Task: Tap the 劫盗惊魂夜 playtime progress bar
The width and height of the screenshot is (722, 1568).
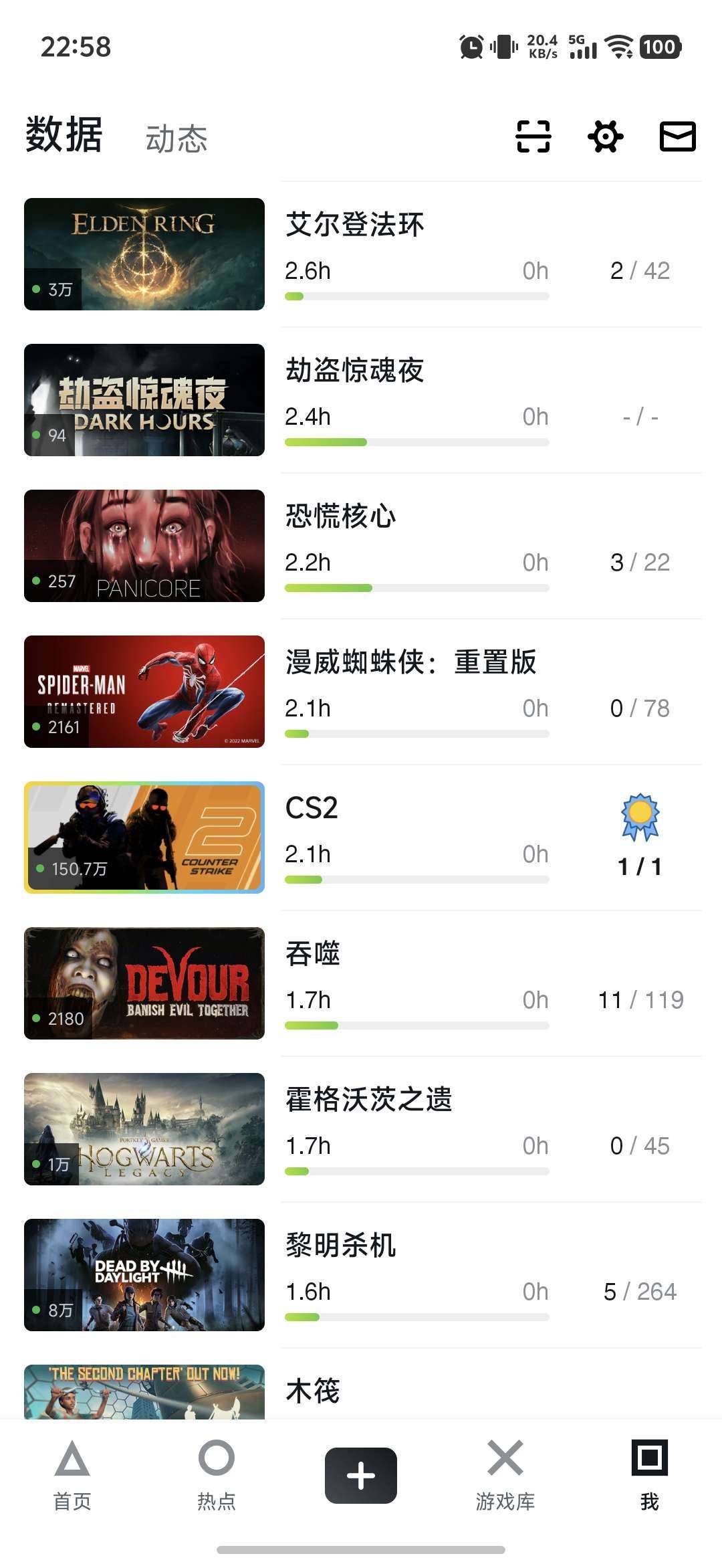Action: pyautogui.click(x=416, y=442)
